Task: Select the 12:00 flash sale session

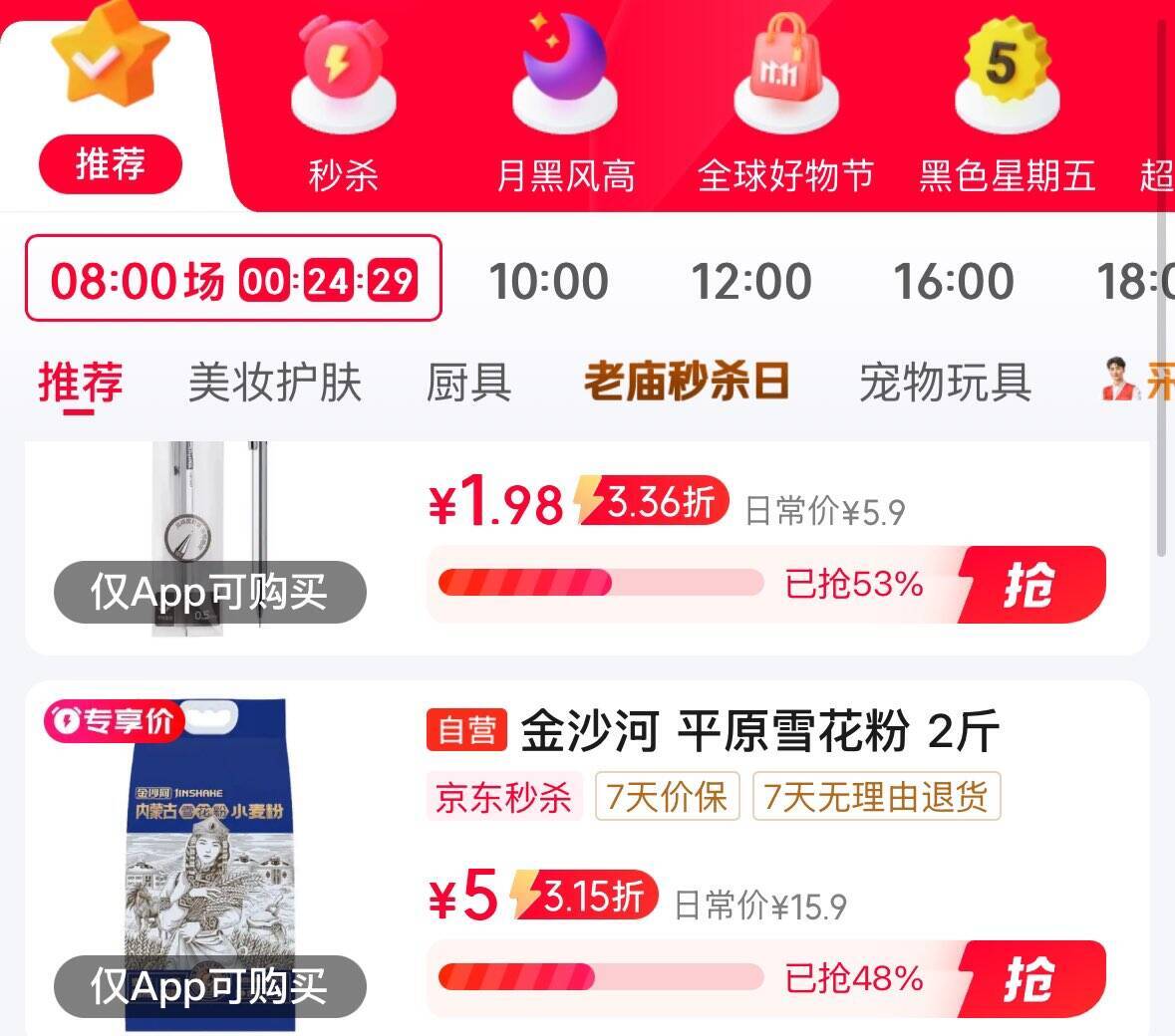Action: 751,282
